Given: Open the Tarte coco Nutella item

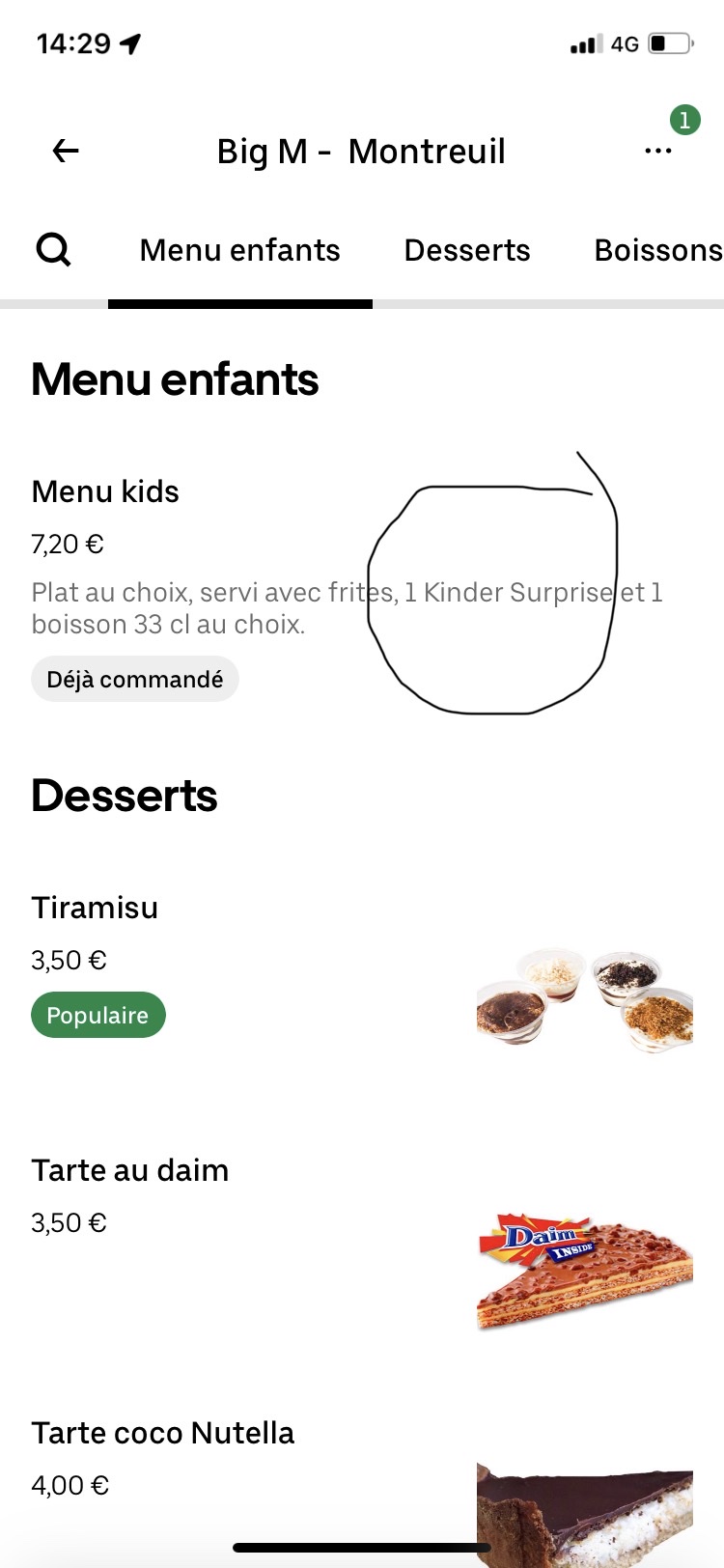Looking at the screenshot, I should point(162,1433).
